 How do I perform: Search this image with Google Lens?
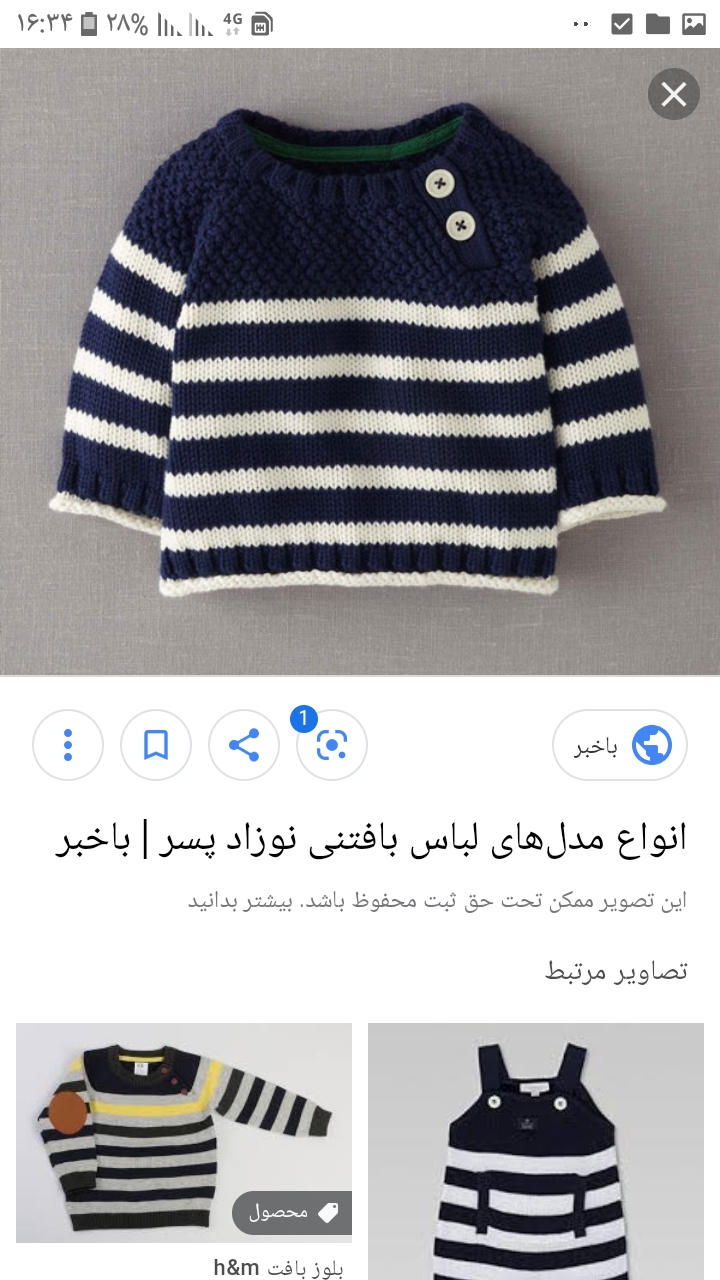332,745
